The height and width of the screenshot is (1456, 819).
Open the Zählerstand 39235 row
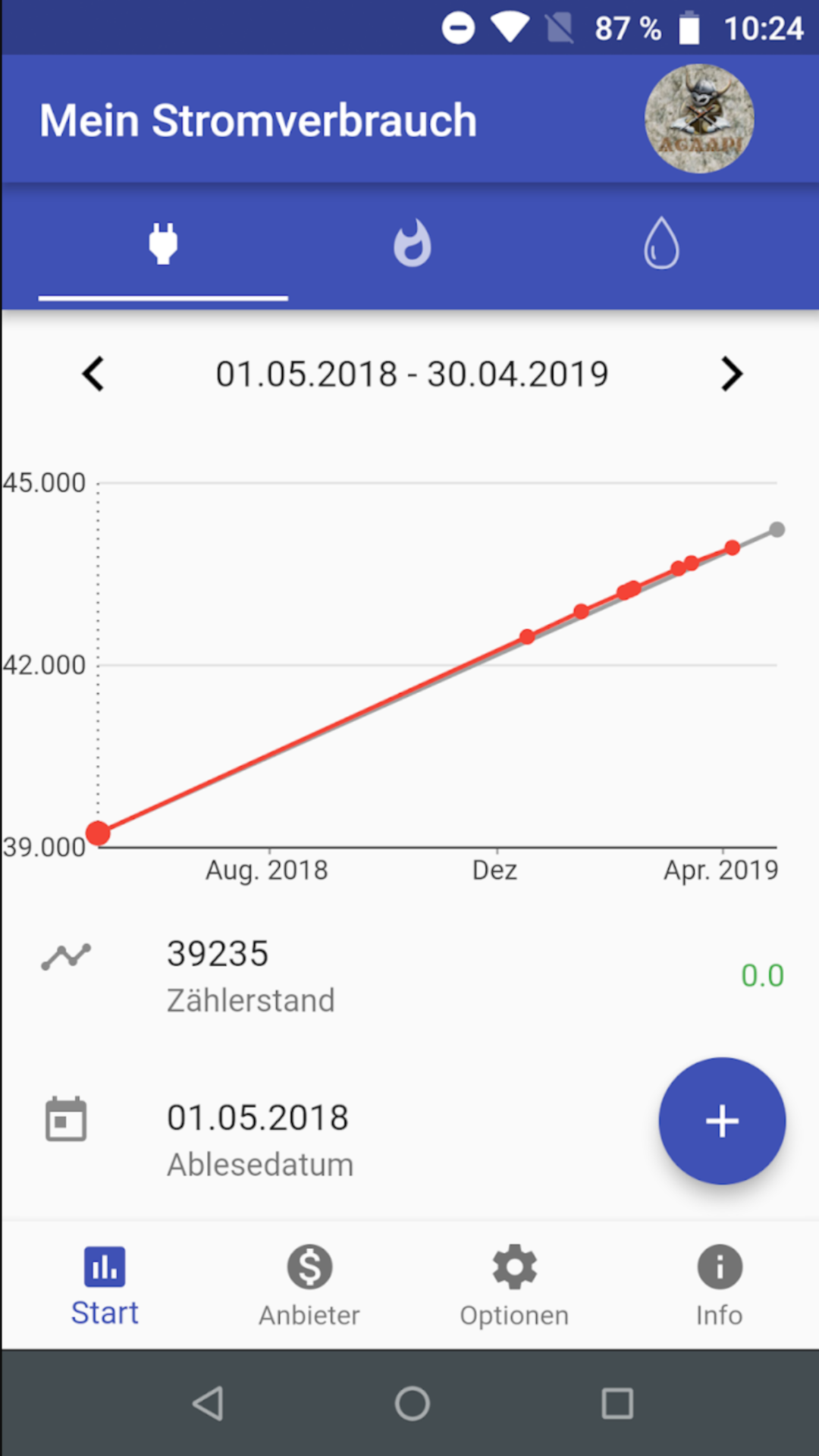coord(409,976)
